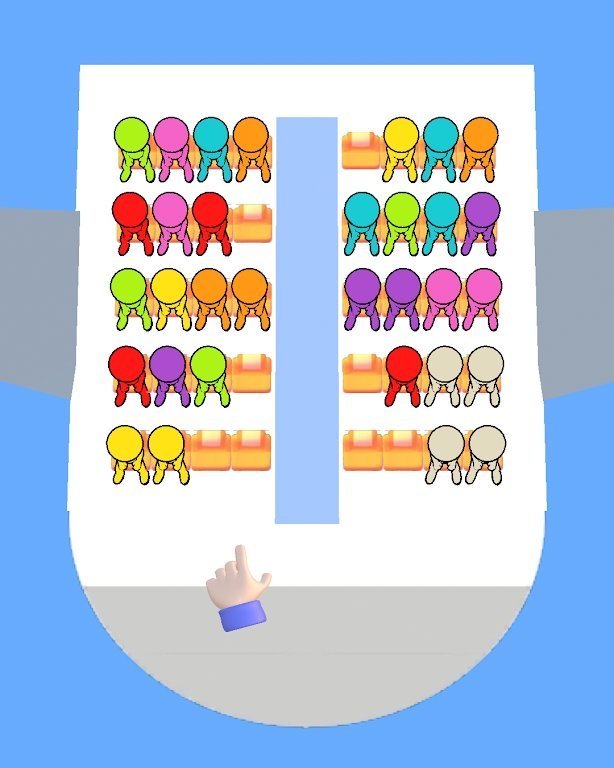The image size is (614, 768).
Task: Tap the empty seat beside the two red passengers
Action: (x=250, y=223)
